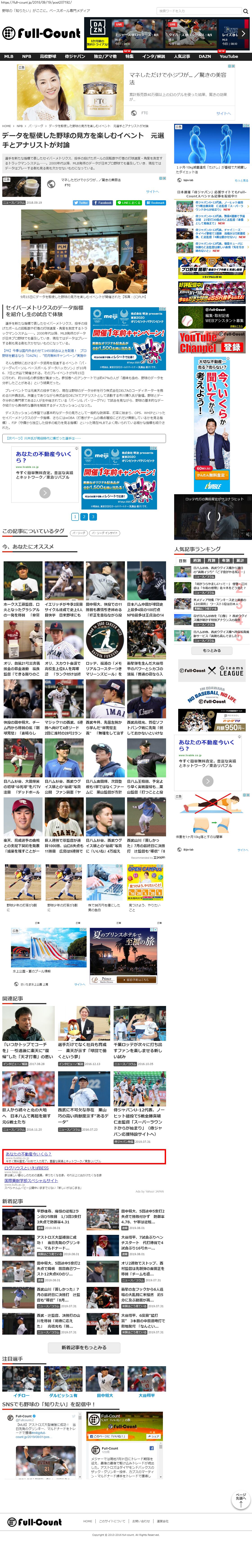The width and height of the screenshot is (252, 1568).
Task: Open the MLB navigation tab
Action: 9,57
